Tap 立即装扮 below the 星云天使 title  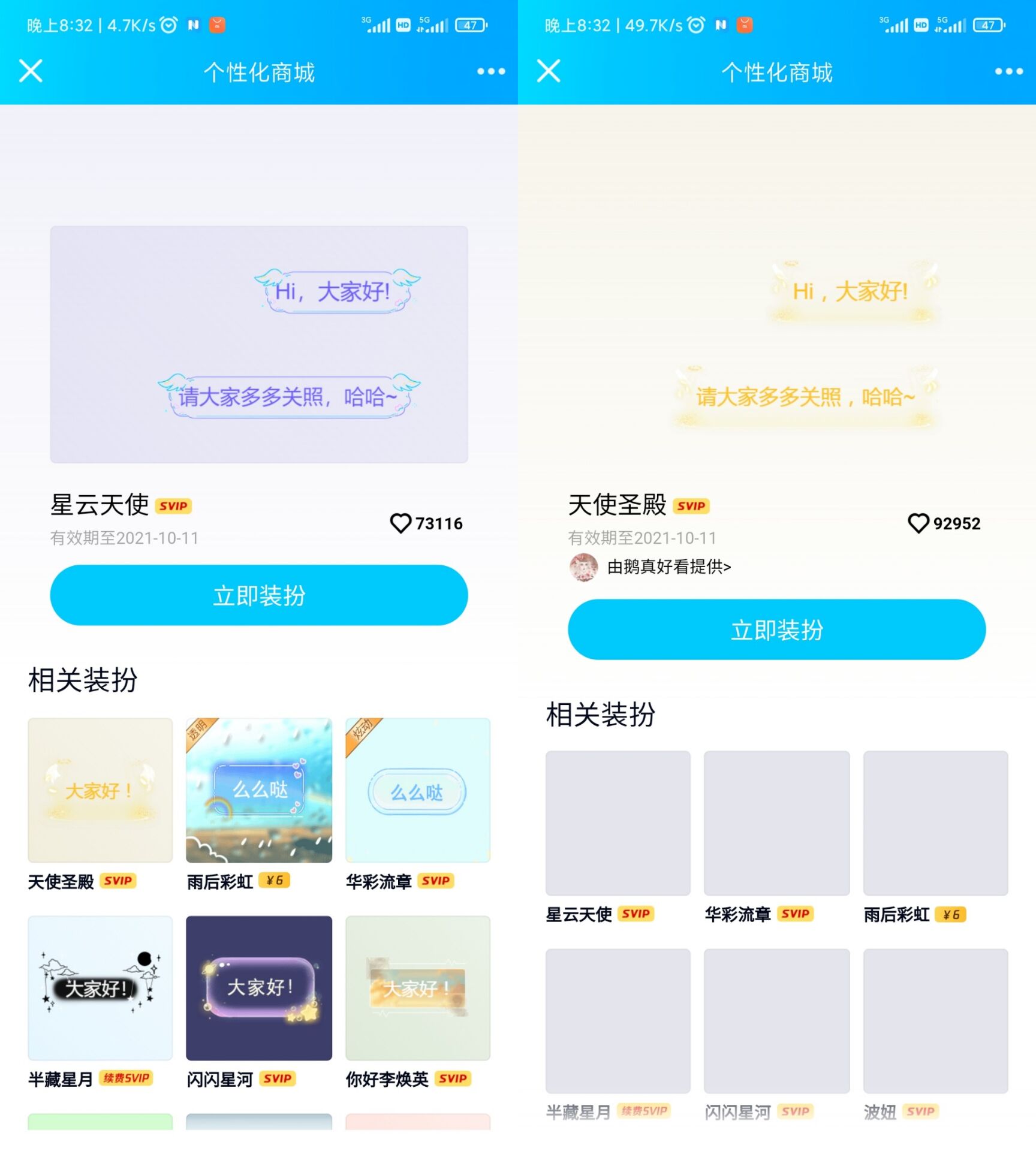[258, 595]
